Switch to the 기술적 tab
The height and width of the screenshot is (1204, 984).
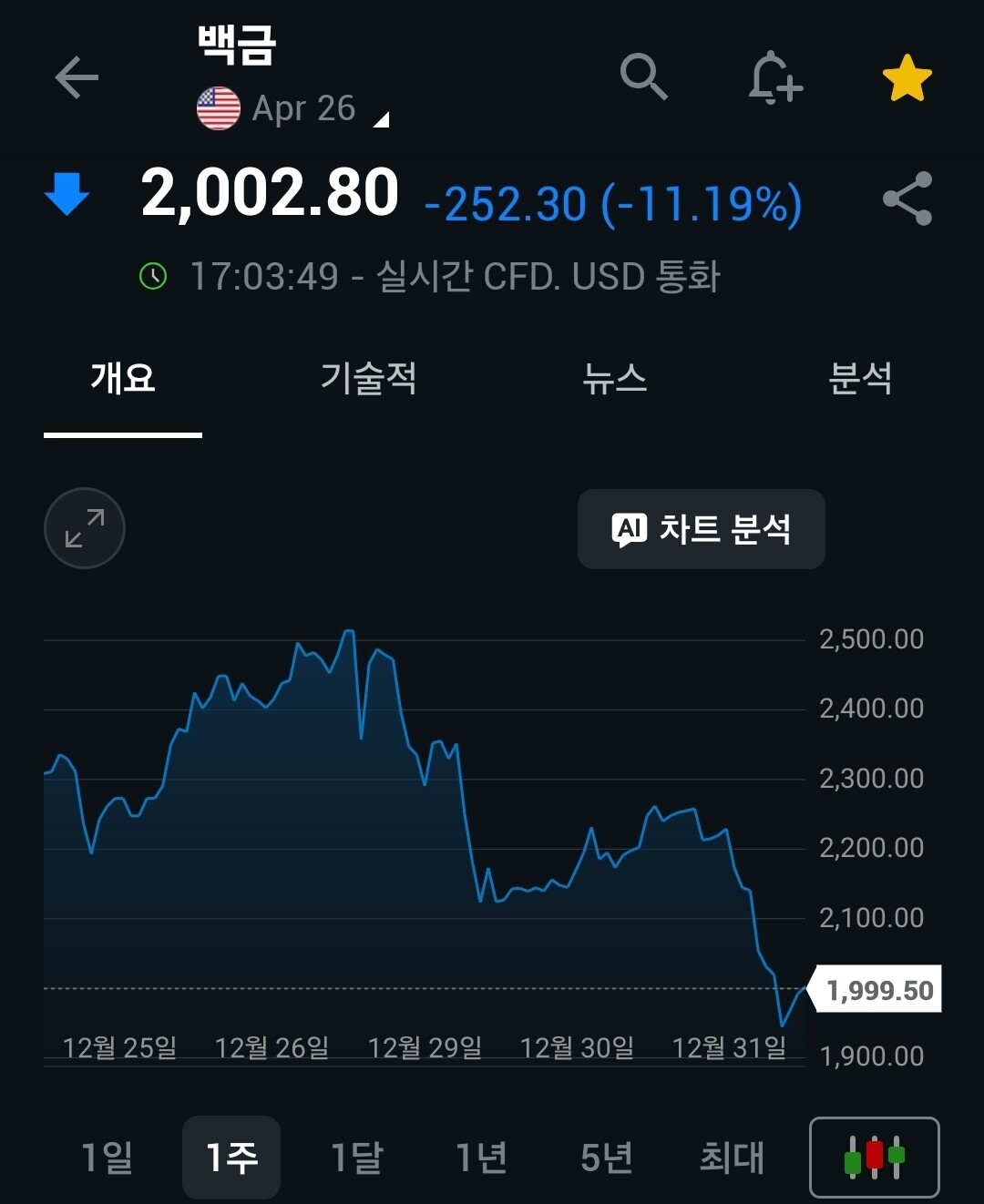pos(368,378)
